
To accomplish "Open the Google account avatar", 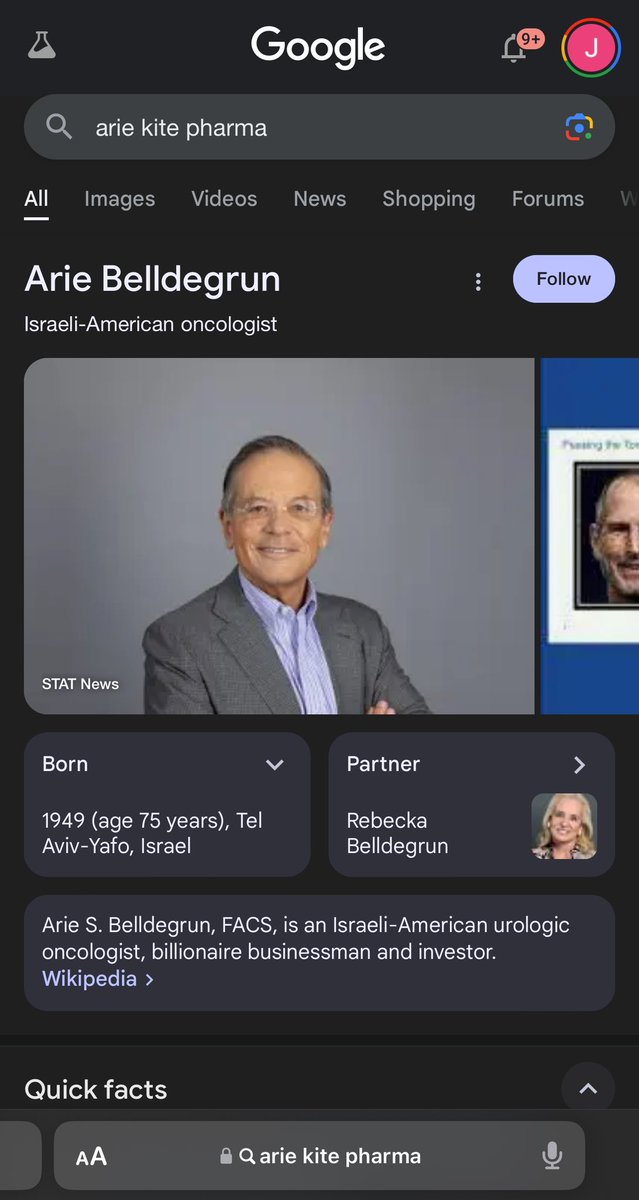I will 591,46.
